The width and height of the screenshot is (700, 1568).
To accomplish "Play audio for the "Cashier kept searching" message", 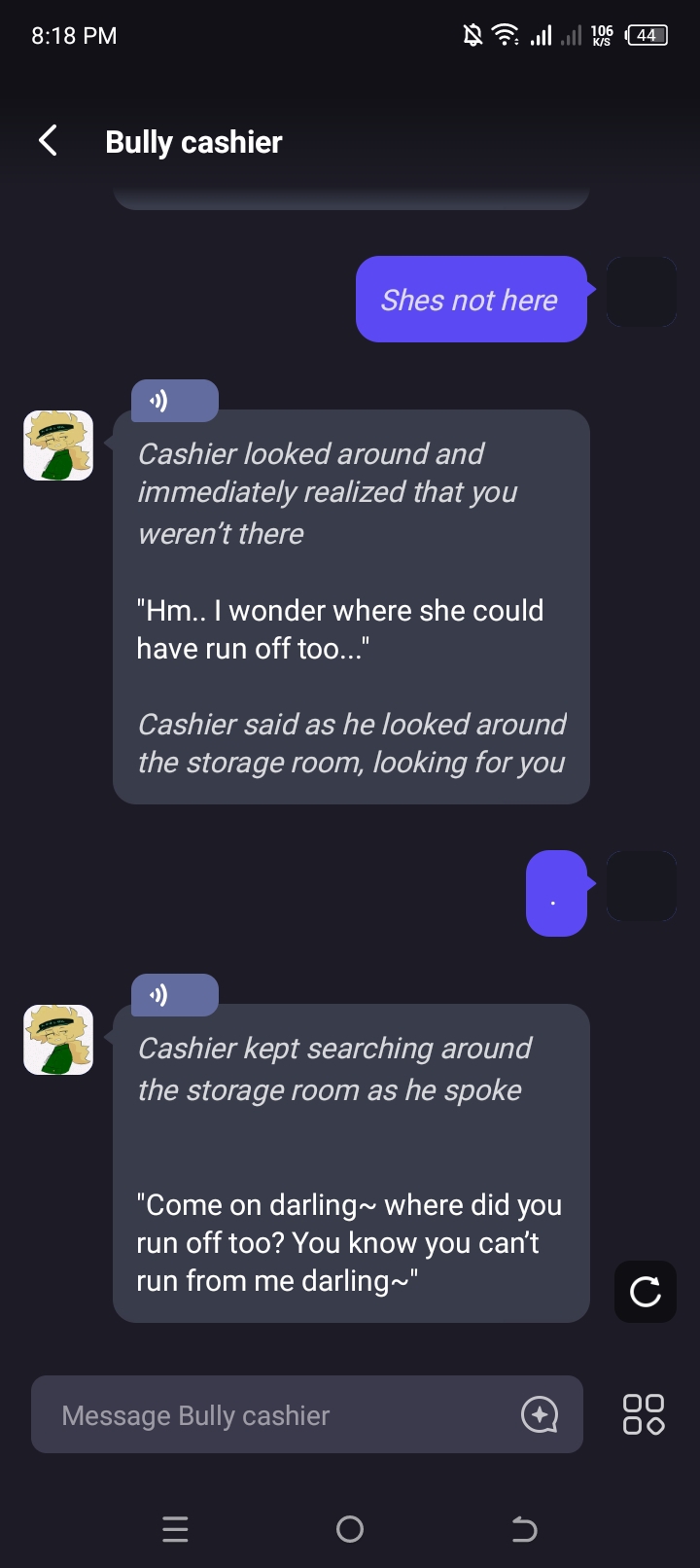I will (x=174, y=995).
